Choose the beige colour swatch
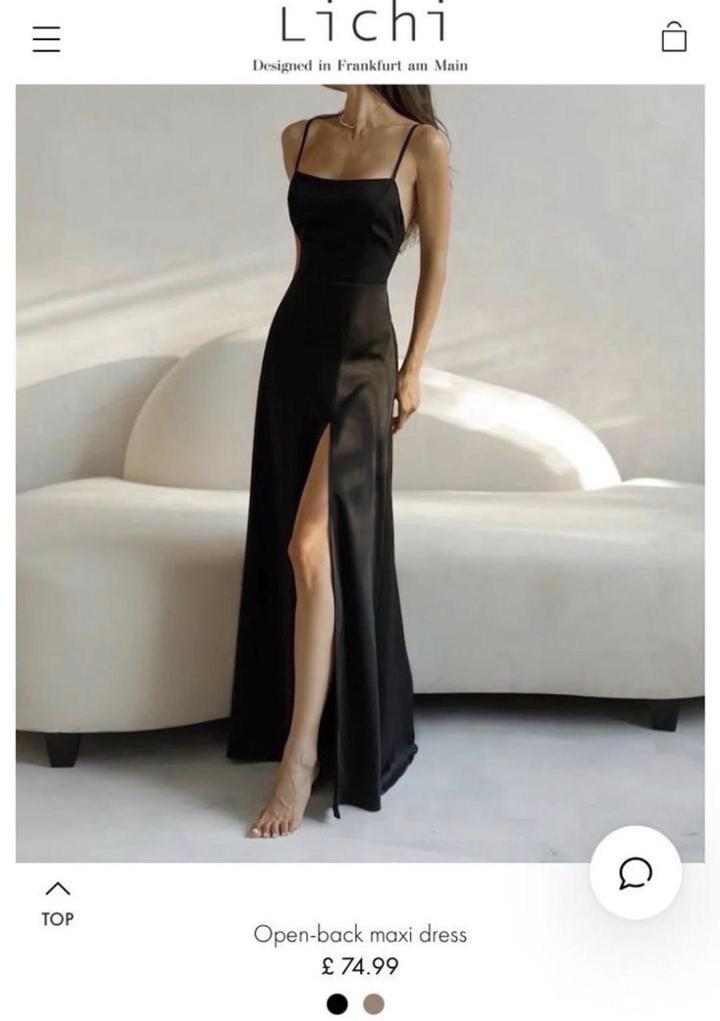Image resolution: width=720 pixels, height=1021 pixels. pyautogui.click(x=374, y=1003)
